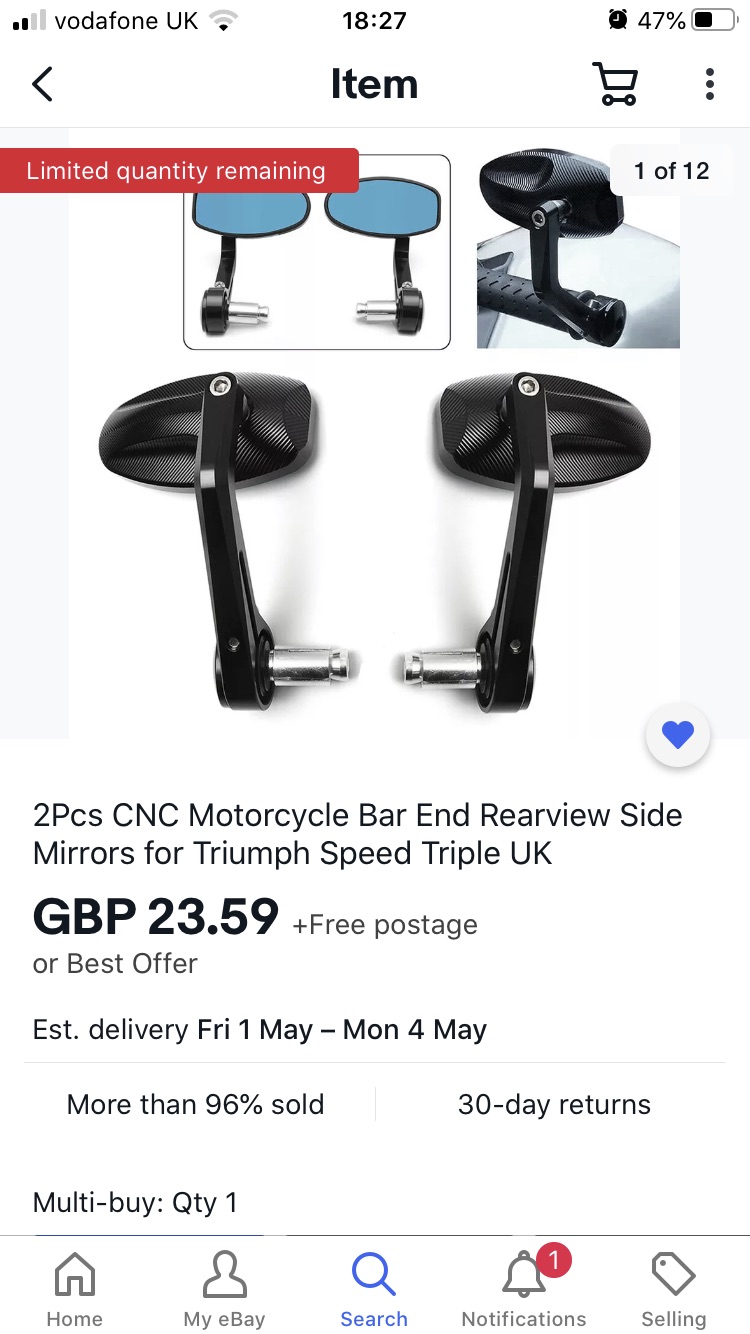Image resolution: width=750 pixels, height=1334 pixels.
Task: Open the shopping cart
Action: tap(615, 85)
